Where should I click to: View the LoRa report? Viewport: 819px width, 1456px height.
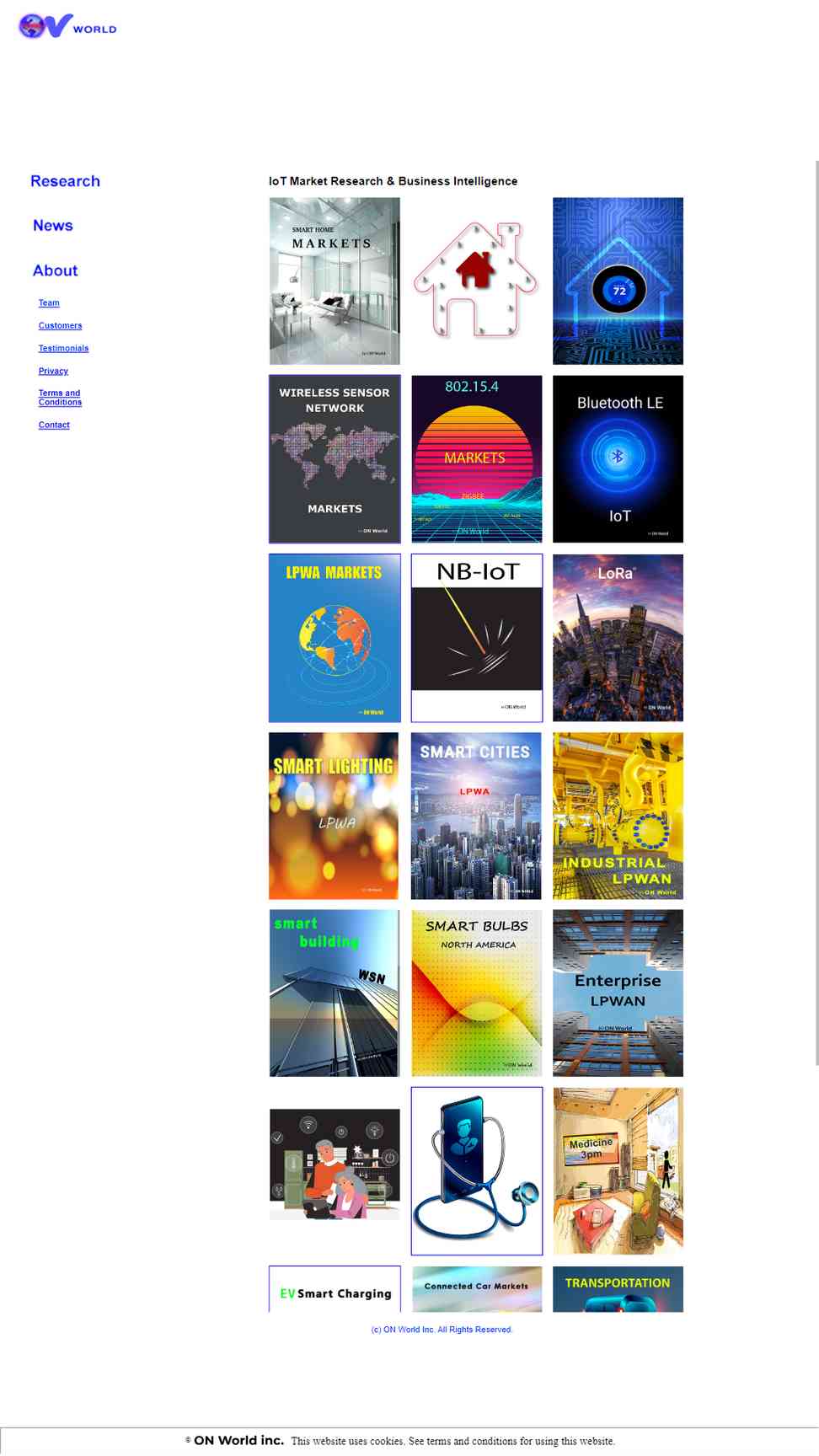[x=618, y=638]
